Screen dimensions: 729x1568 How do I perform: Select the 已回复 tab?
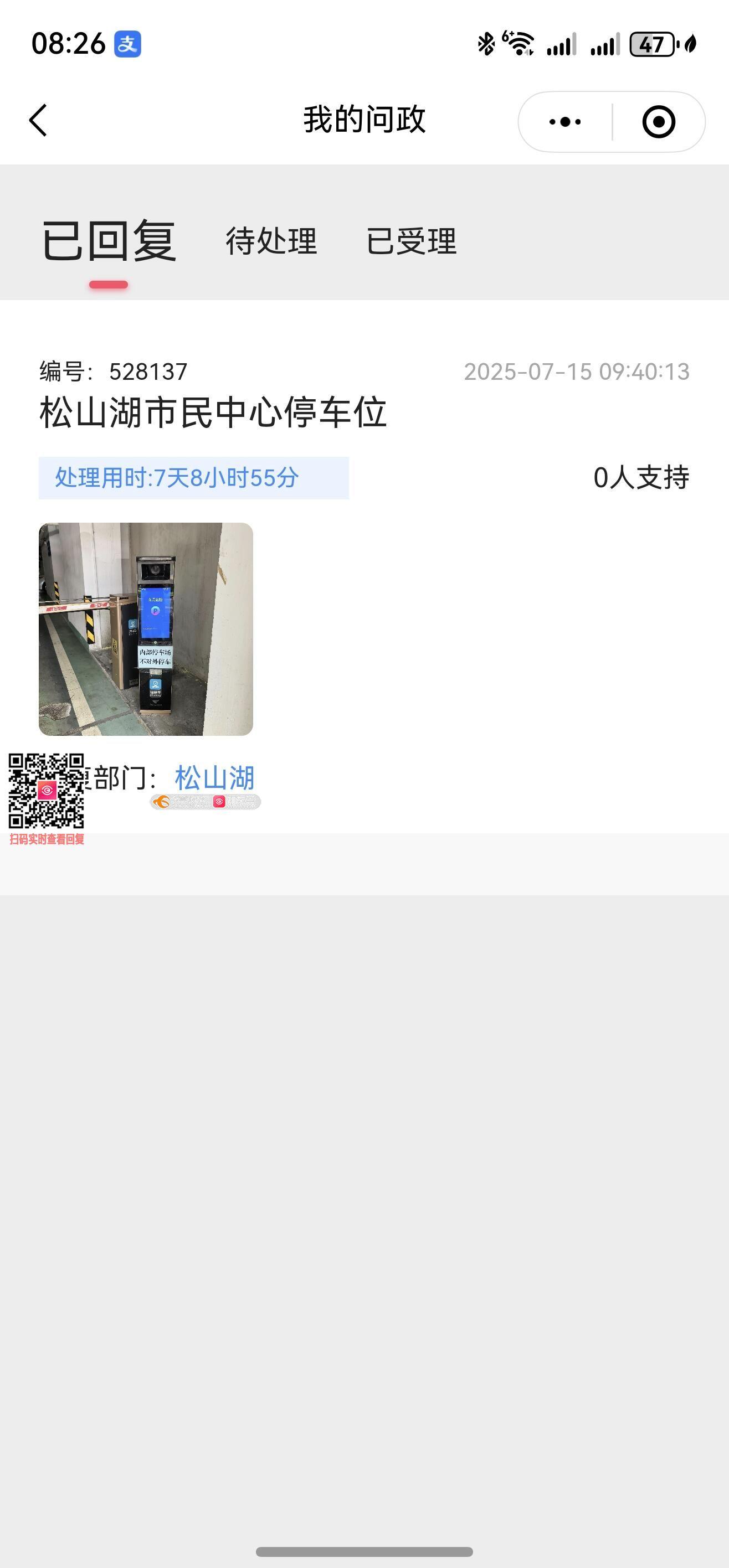click(x=109, y=241)
